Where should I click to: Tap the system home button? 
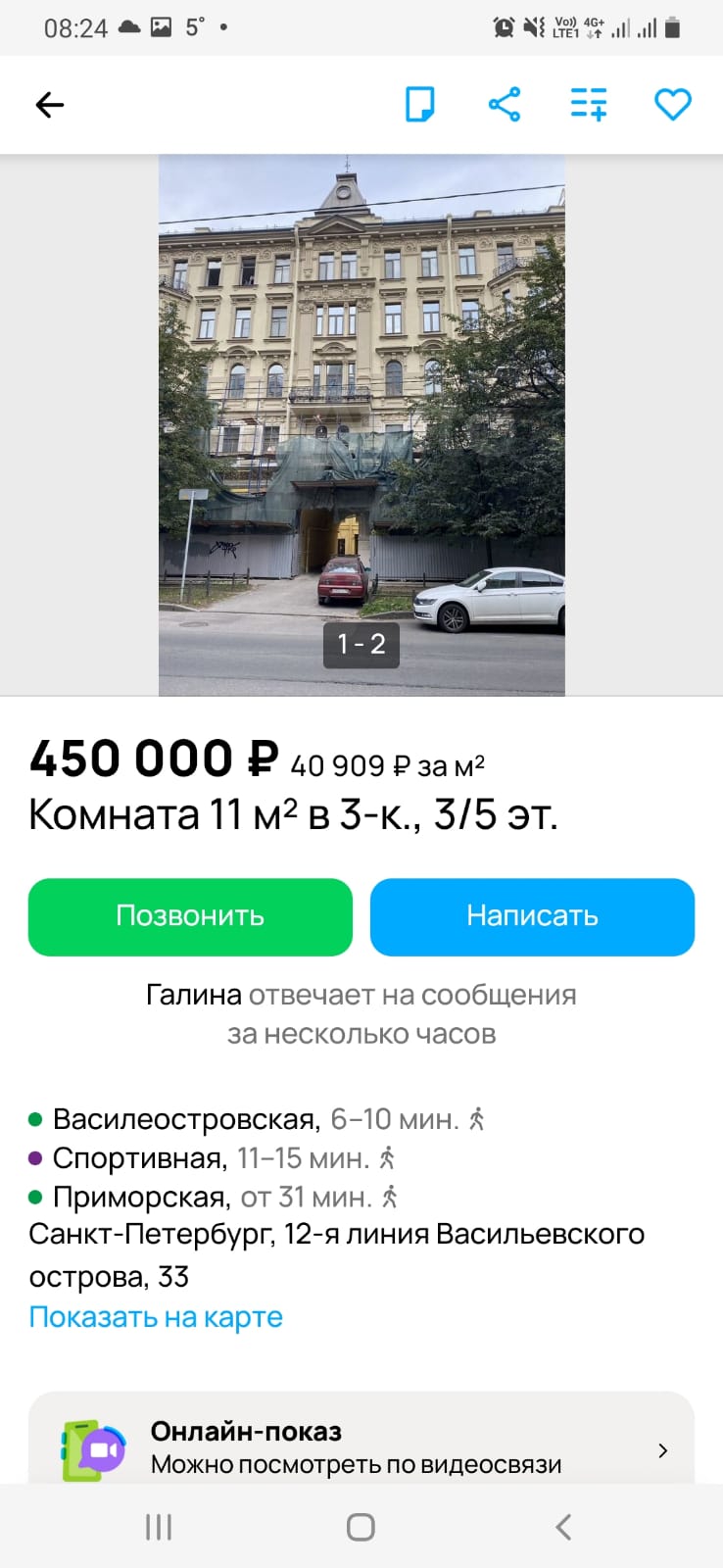pos(361,1527)
